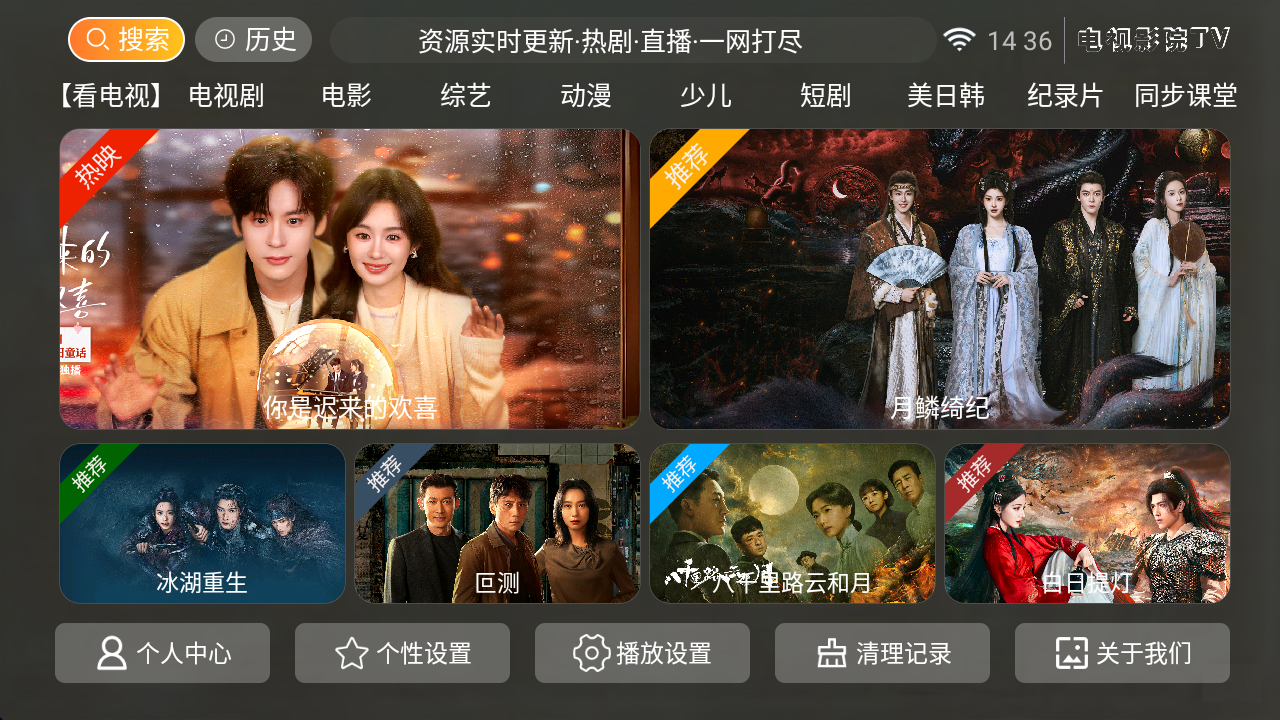Open the 八千里路云和月 card
1280x720 pixels.
(x=792, y=523)
